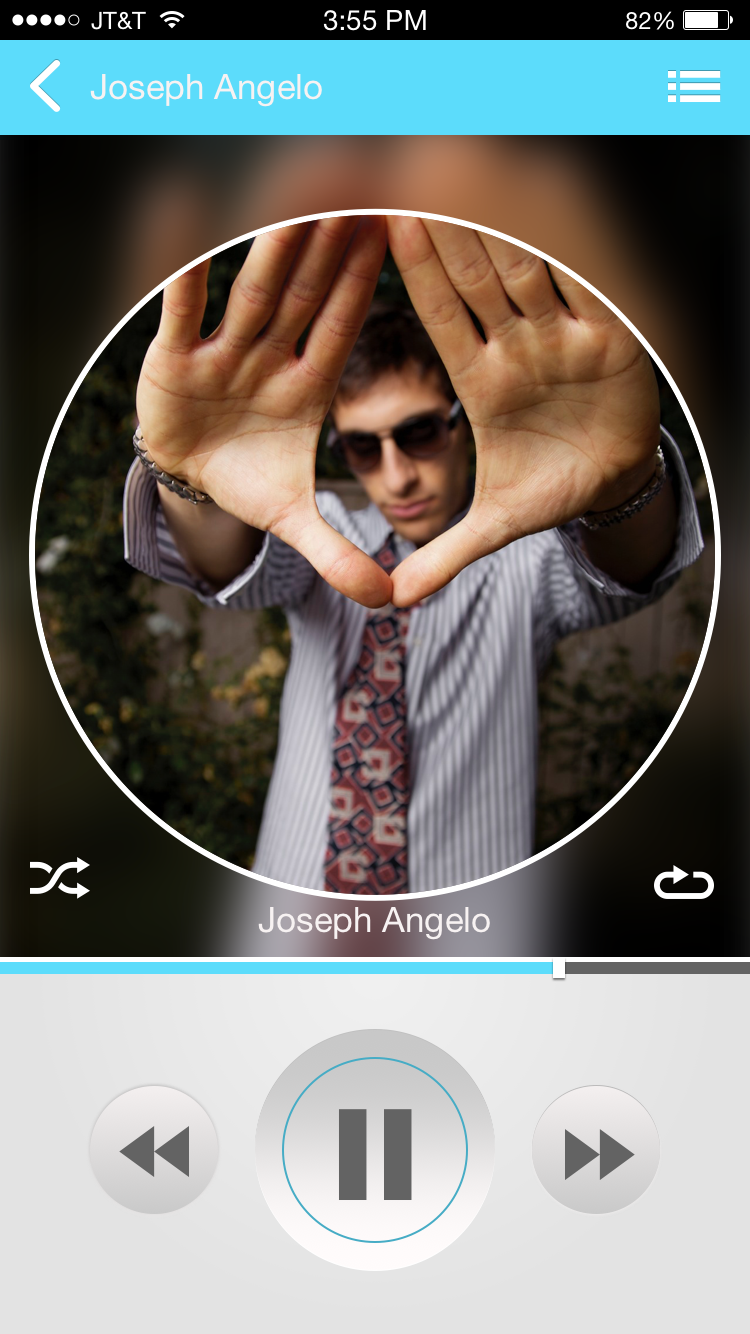Rewind to the previous track
Screen dimensions: 750x1334
tap(154, 1150)
